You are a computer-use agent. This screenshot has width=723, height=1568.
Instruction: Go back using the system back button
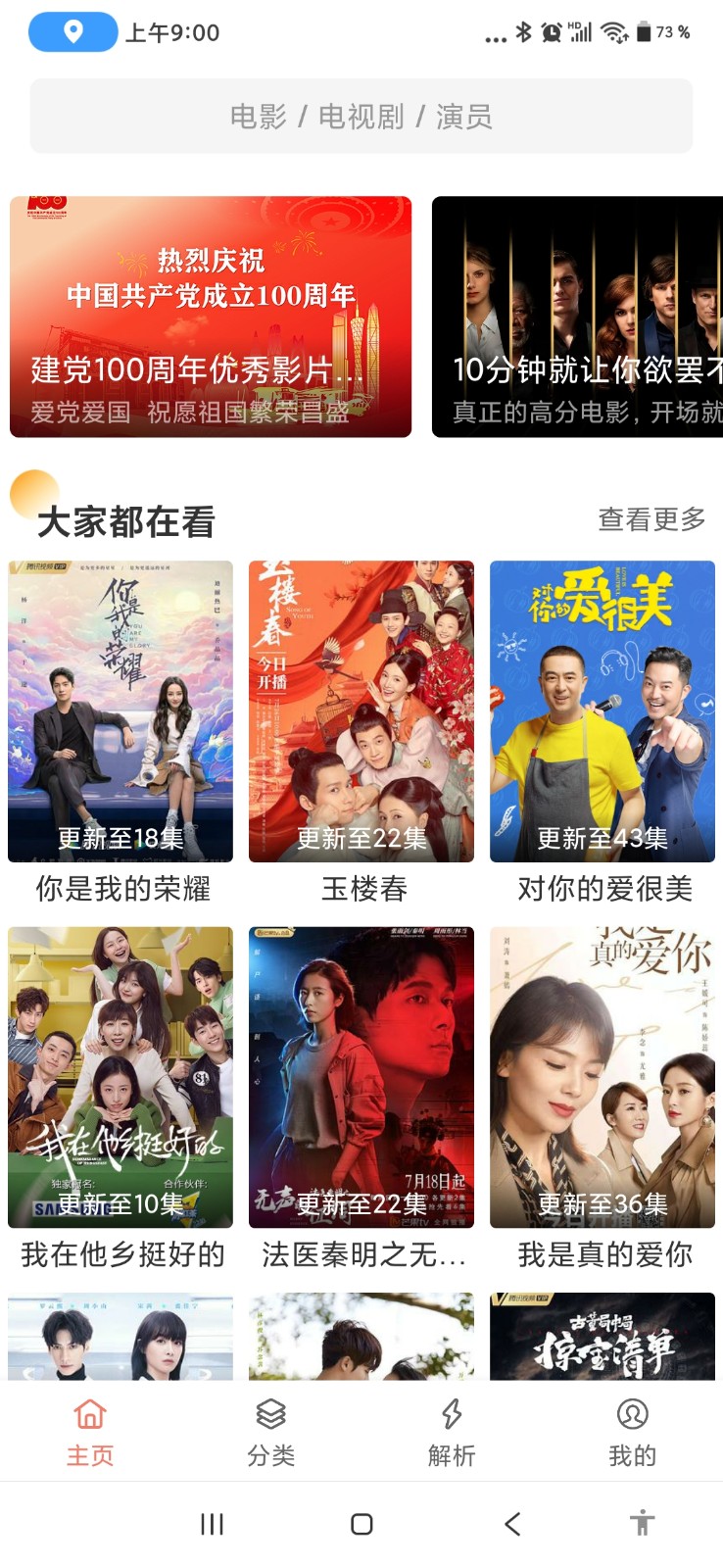(512, 1524)
